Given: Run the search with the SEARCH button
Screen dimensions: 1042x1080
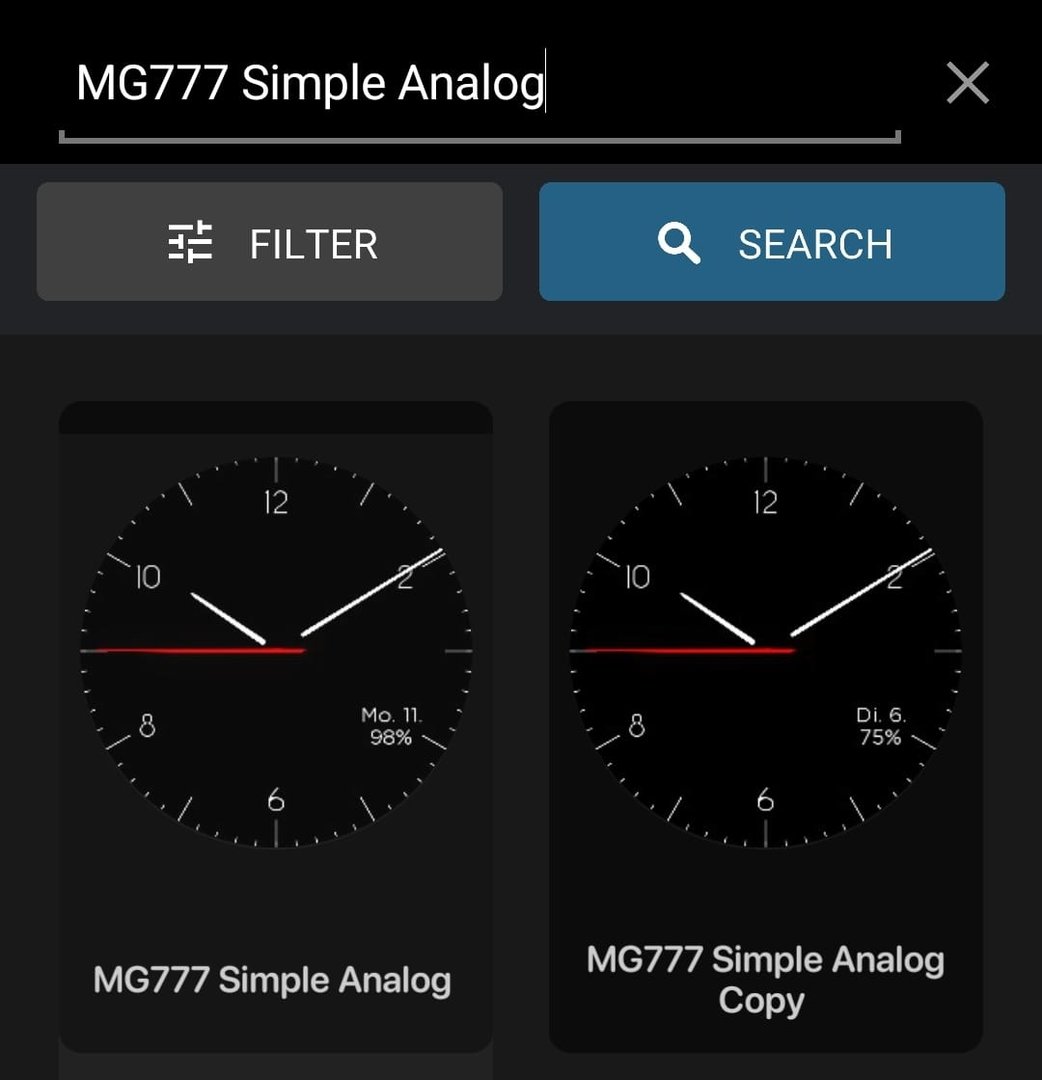Looking at the screenshot, I should coord(772,242).
